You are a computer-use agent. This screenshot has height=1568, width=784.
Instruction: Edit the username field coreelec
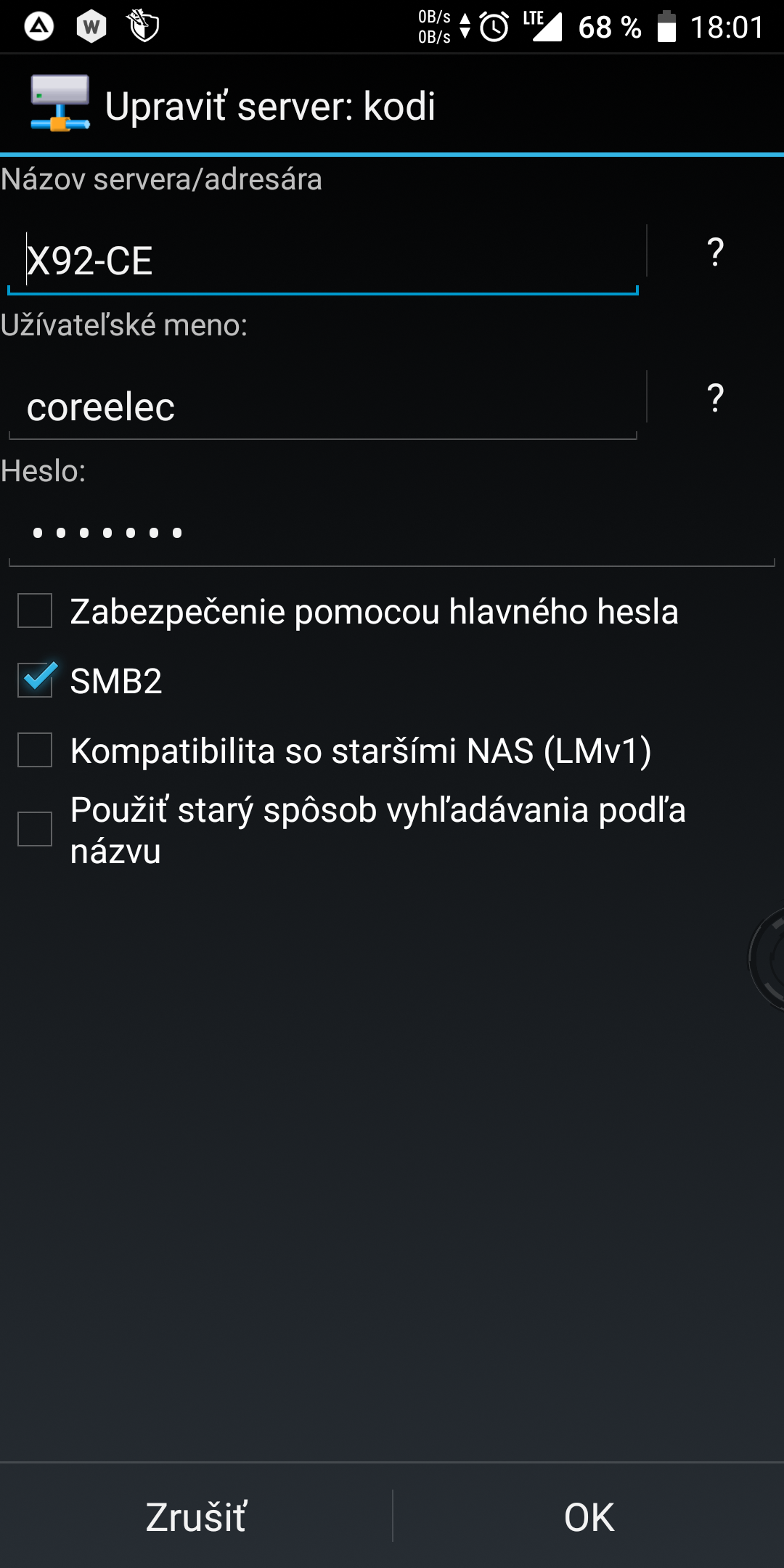tap(322, 407)
